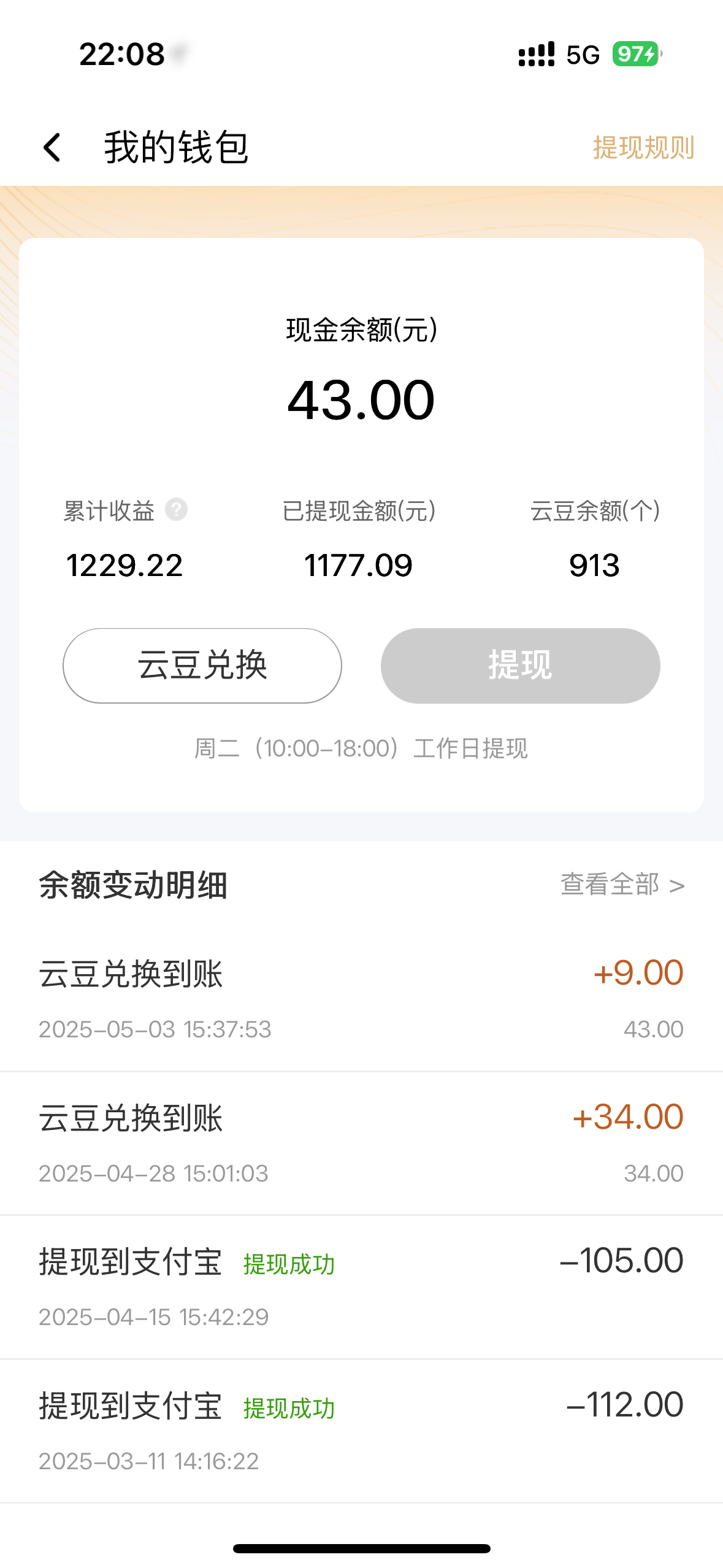Tap the charging battery icon showing 97%

point(634,55)
